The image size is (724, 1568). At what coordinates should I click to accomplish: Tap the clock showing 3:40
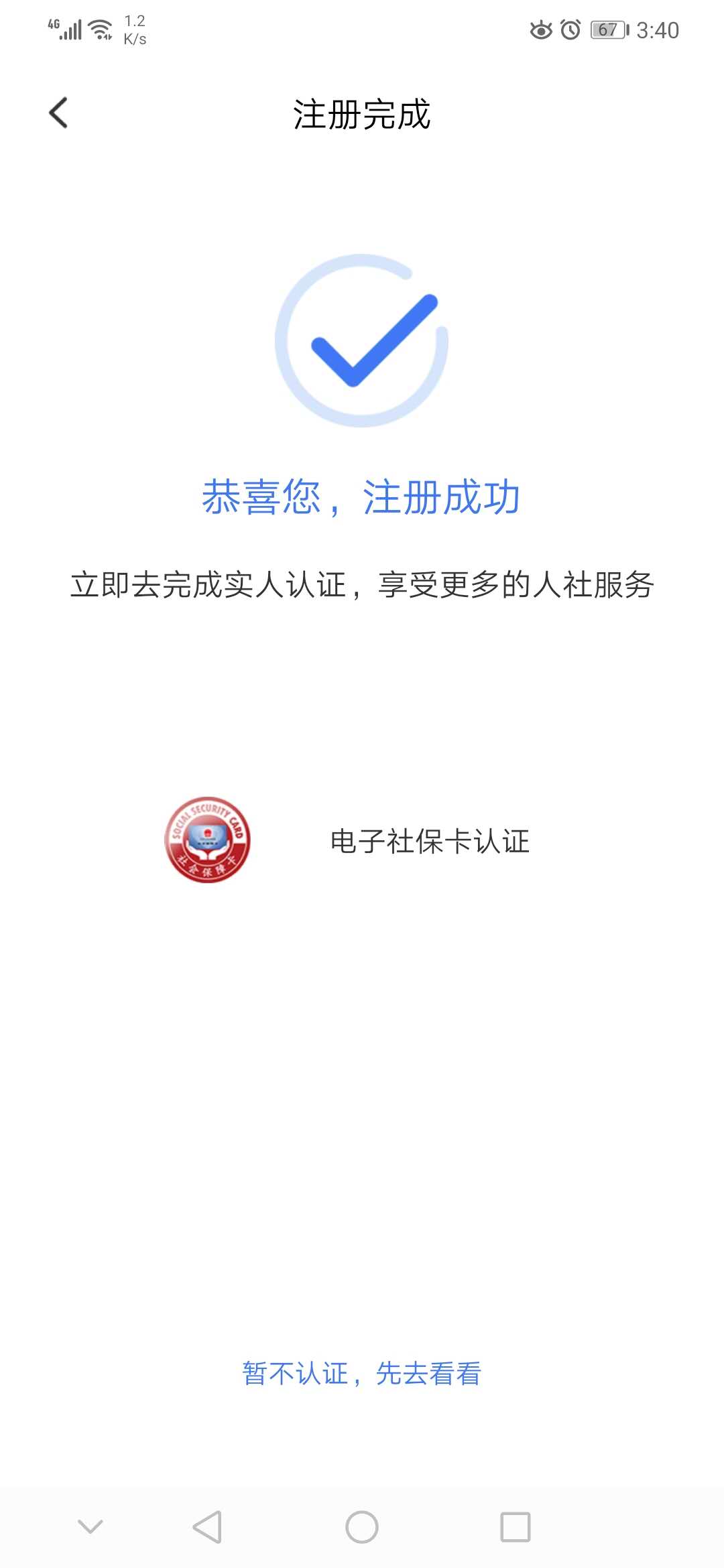[655, 28]
